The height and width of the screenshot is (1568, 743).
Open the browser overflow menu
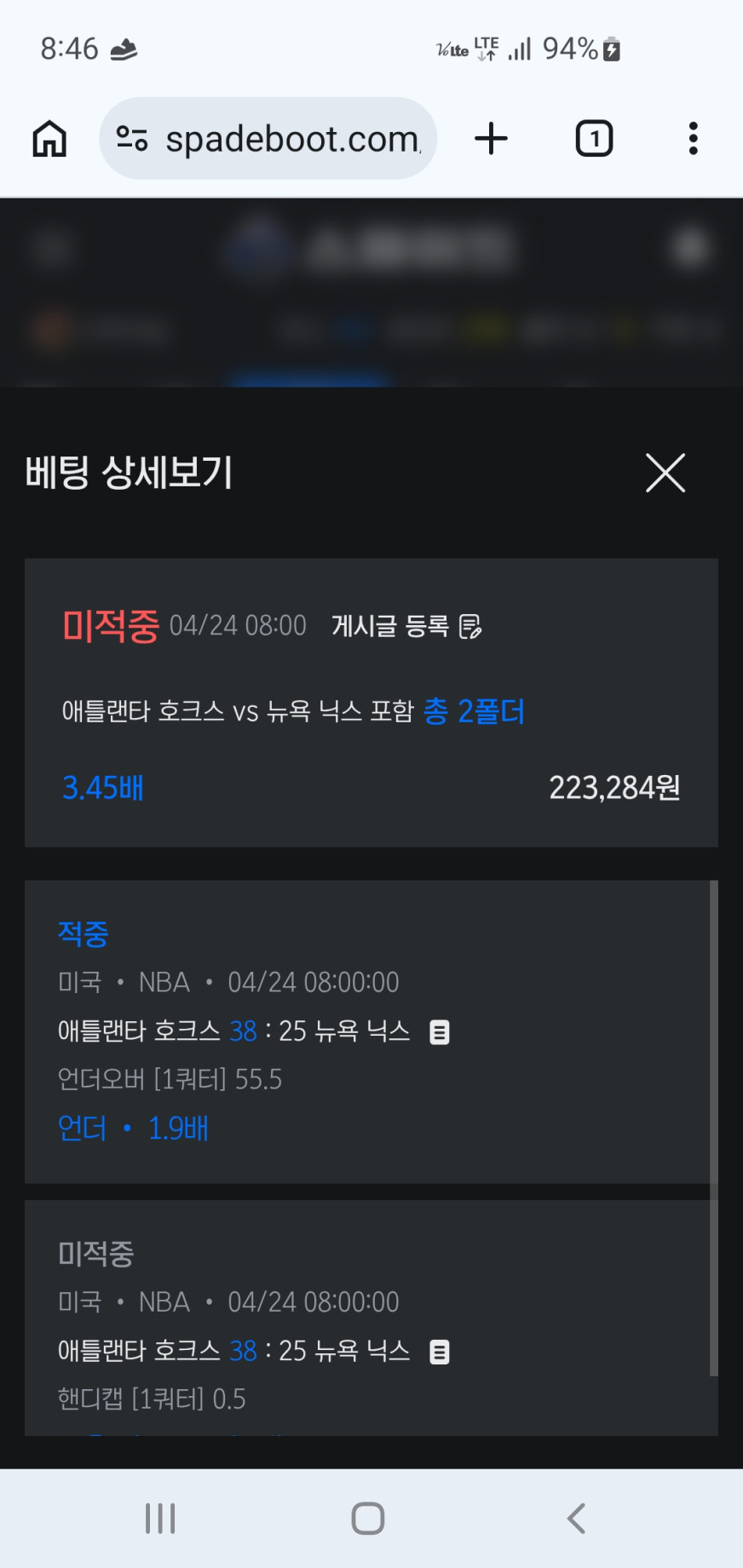(693, 138)
